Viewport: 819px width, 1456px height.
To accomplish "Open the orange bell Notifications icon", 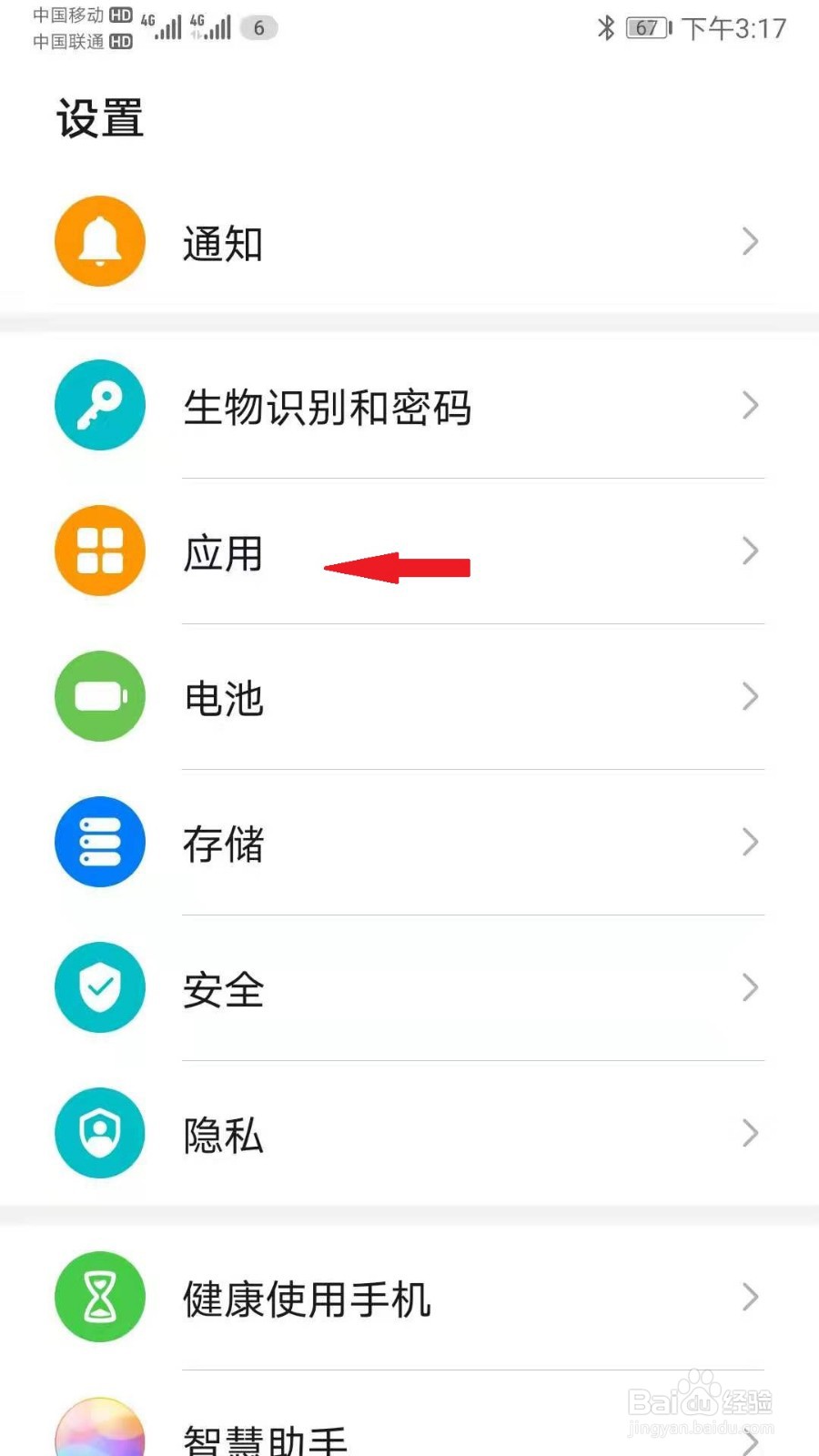I will click(100, 242).
